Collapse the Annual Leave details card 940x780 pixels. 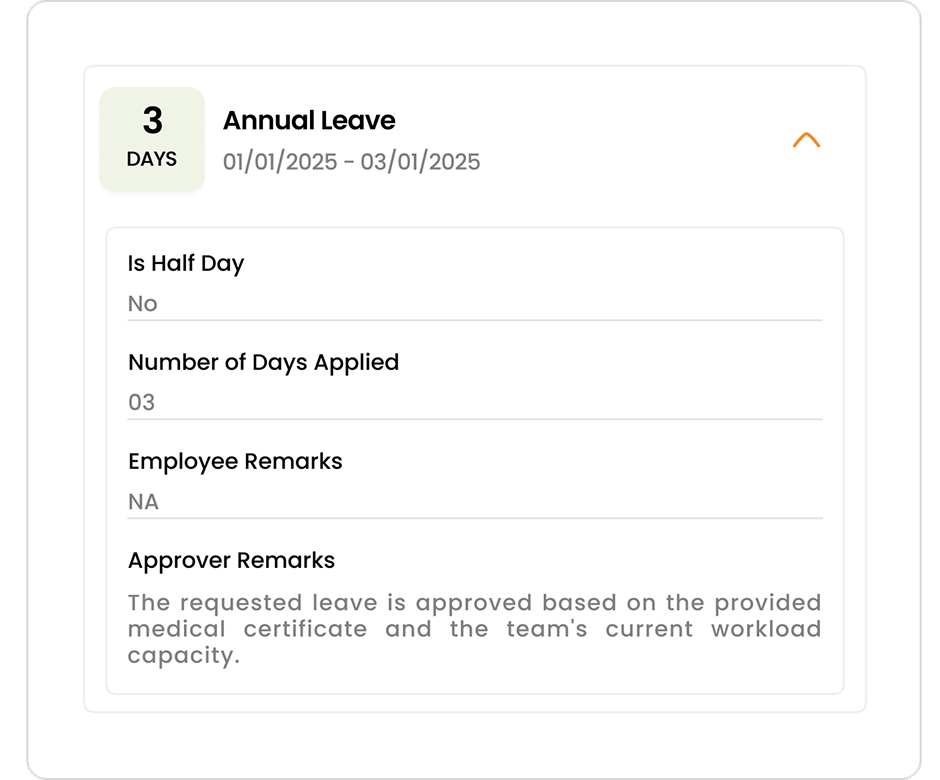point(806,141)
